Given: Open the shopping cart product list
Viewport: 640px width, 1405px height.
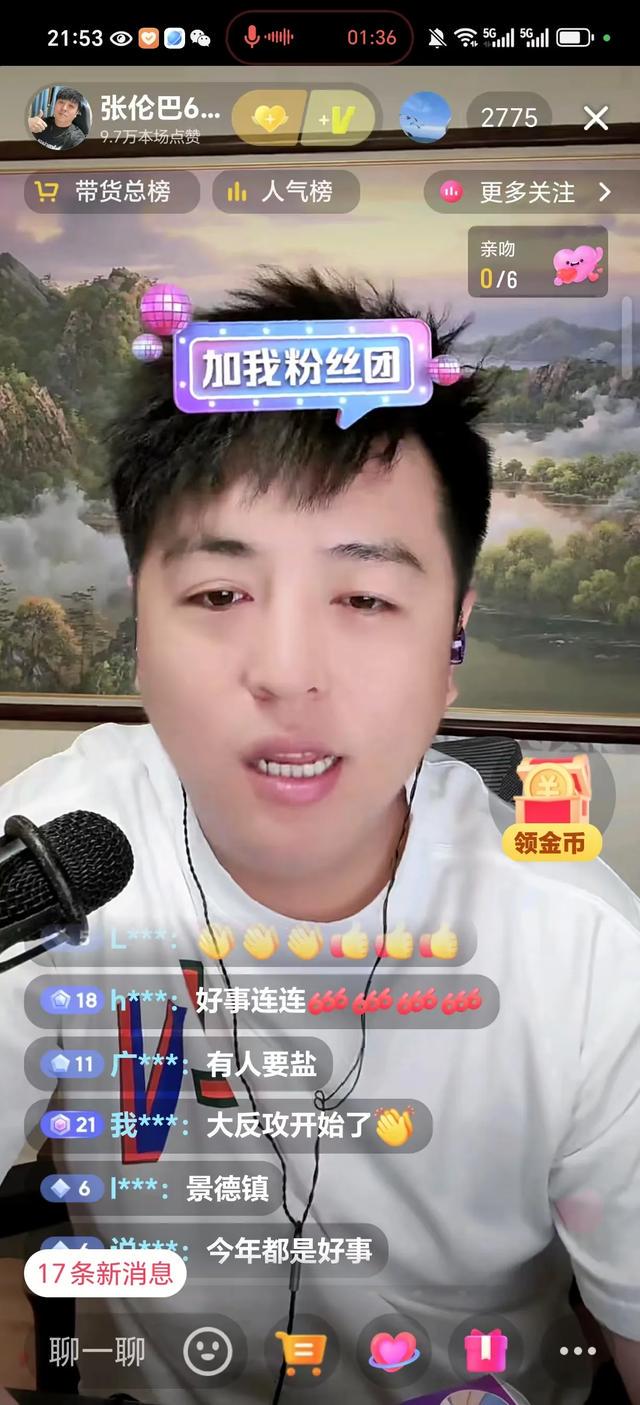Looking at the screenshot, I should (x=301, y=1352).
